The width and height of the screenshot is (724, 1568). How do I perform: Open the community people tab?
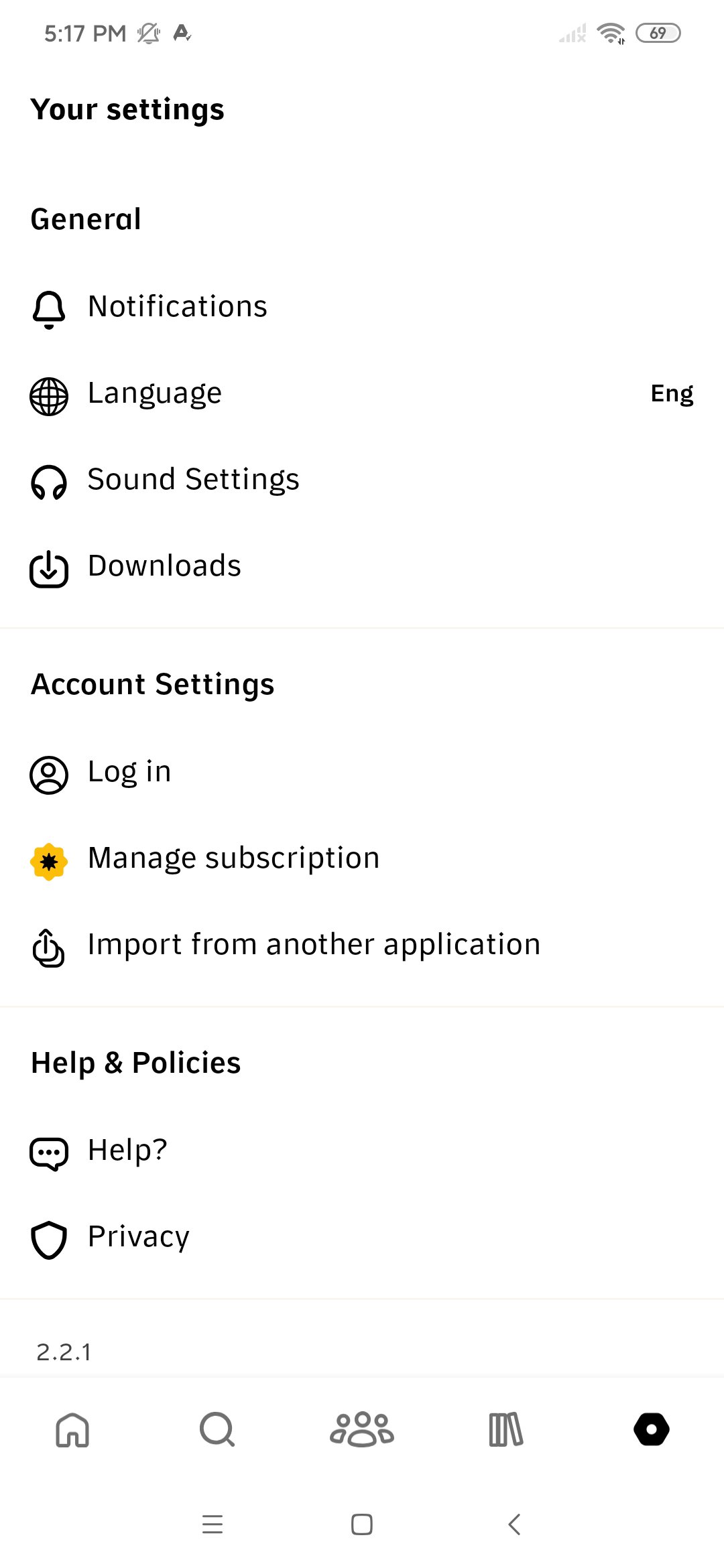tap(362, 1429)
